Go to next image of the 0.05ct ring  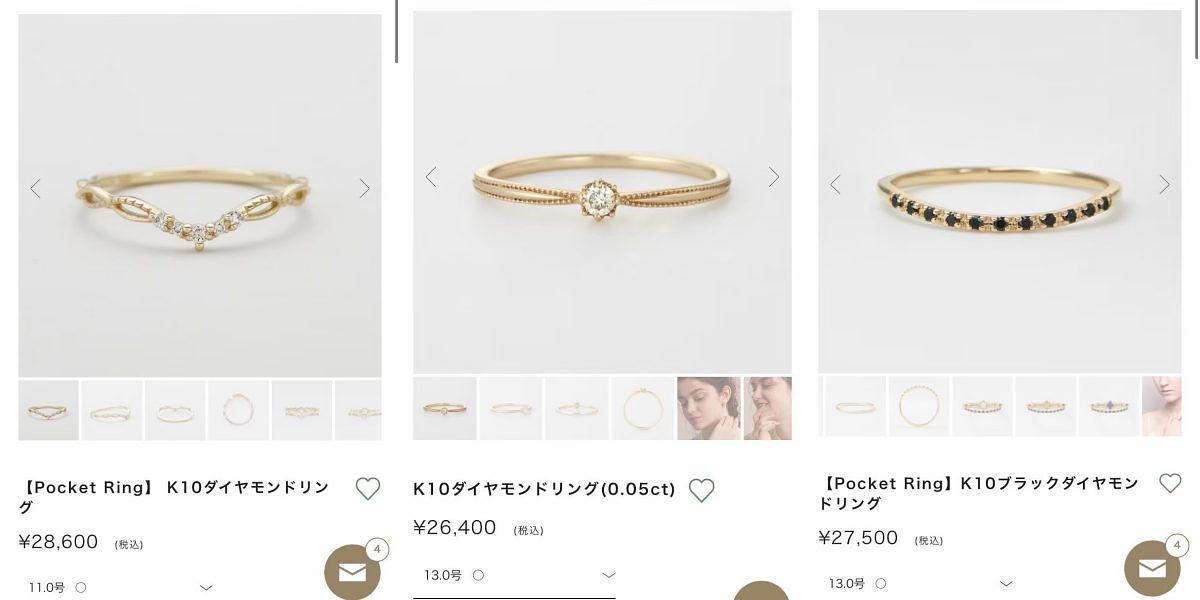click(773, 177)
